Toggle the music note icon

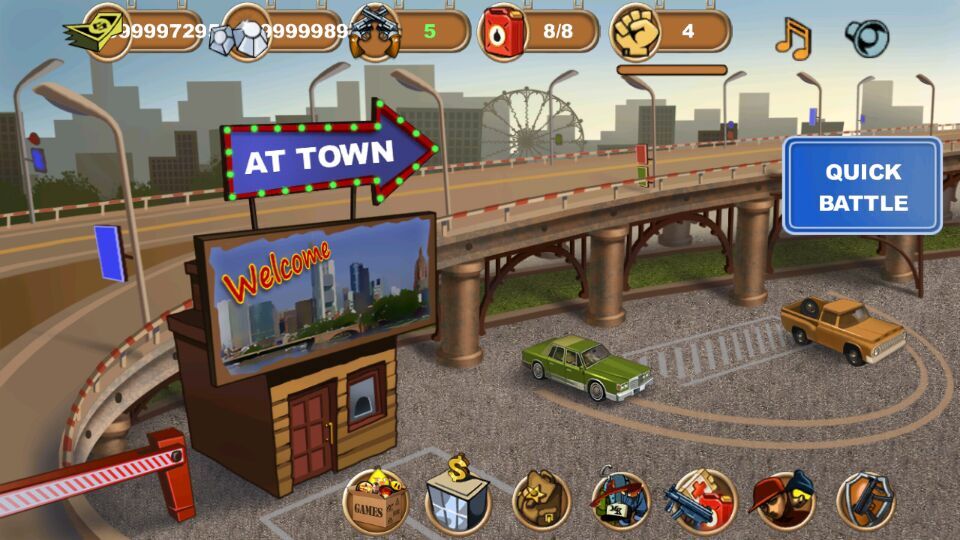[793, 38]
